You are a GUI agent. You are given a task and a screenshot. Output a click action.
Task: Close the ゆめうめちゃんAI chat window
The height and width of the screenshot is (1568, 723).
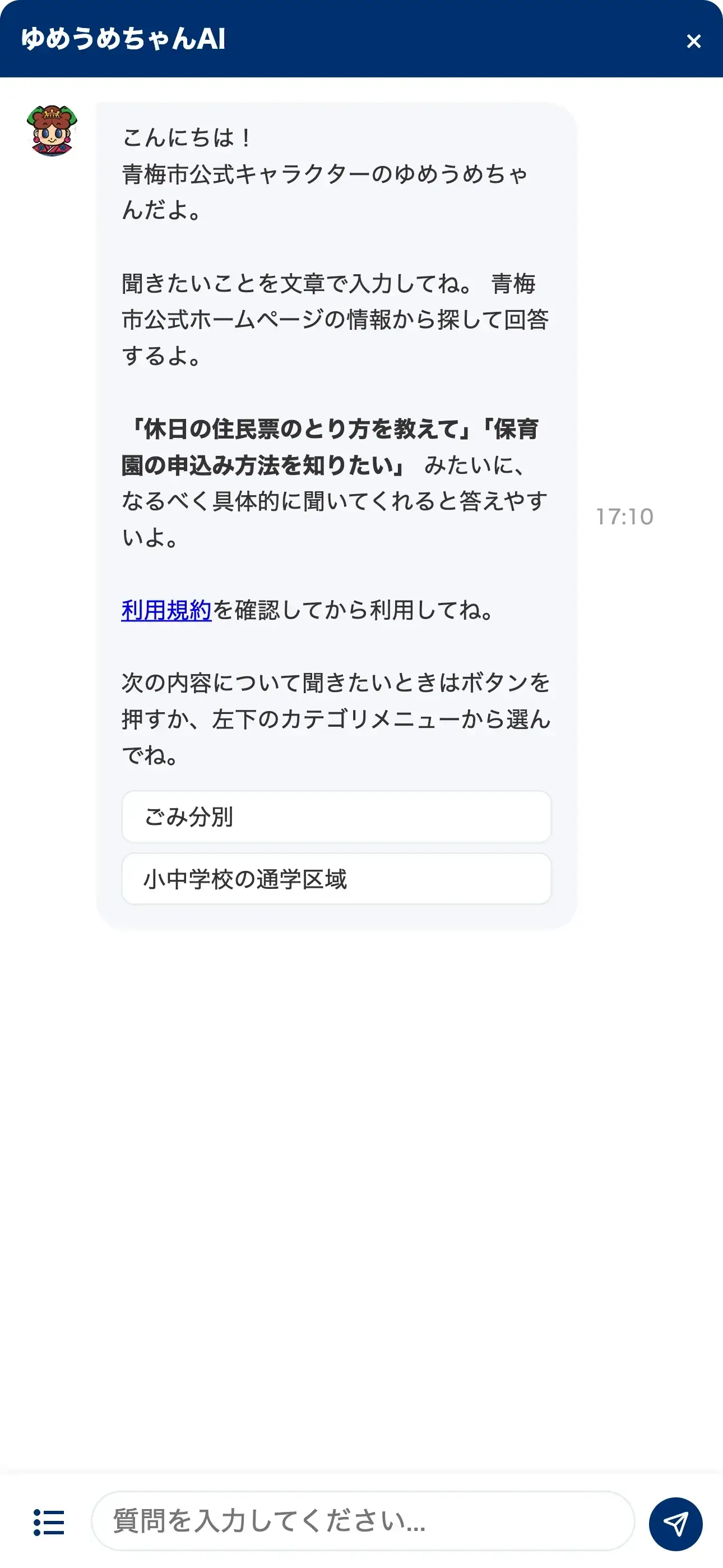693,41
